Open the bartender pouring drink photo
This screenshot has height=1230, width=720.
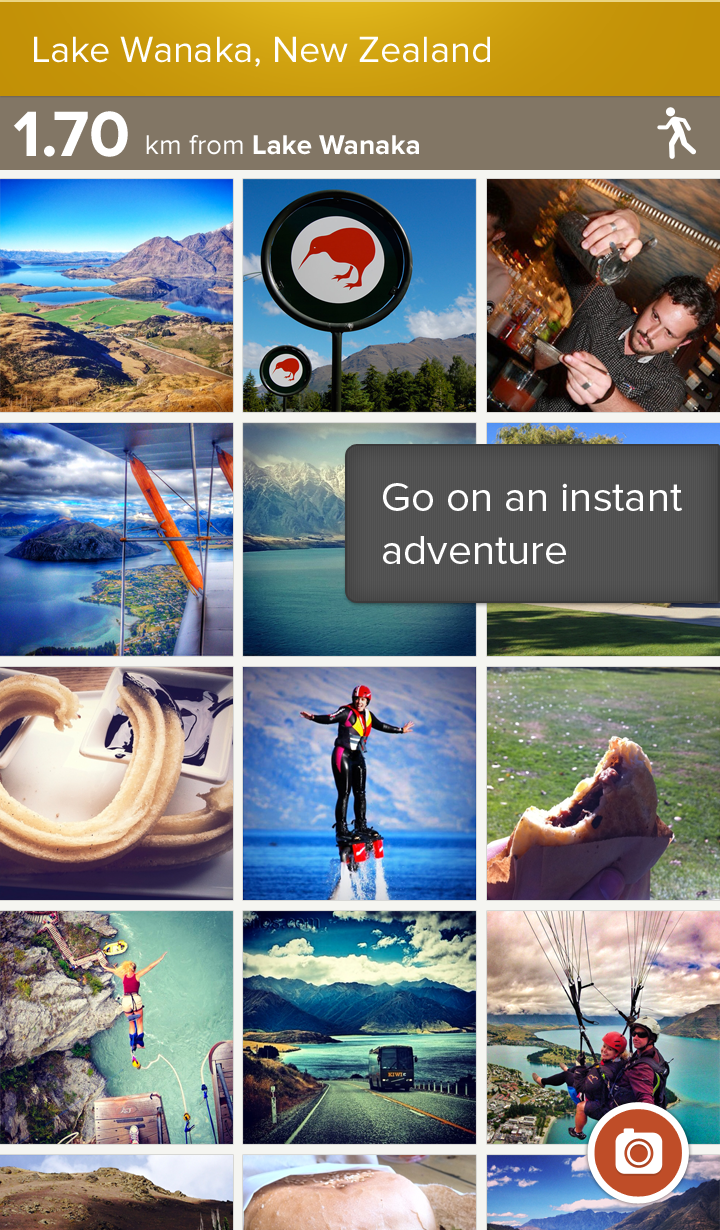(603, 295)
